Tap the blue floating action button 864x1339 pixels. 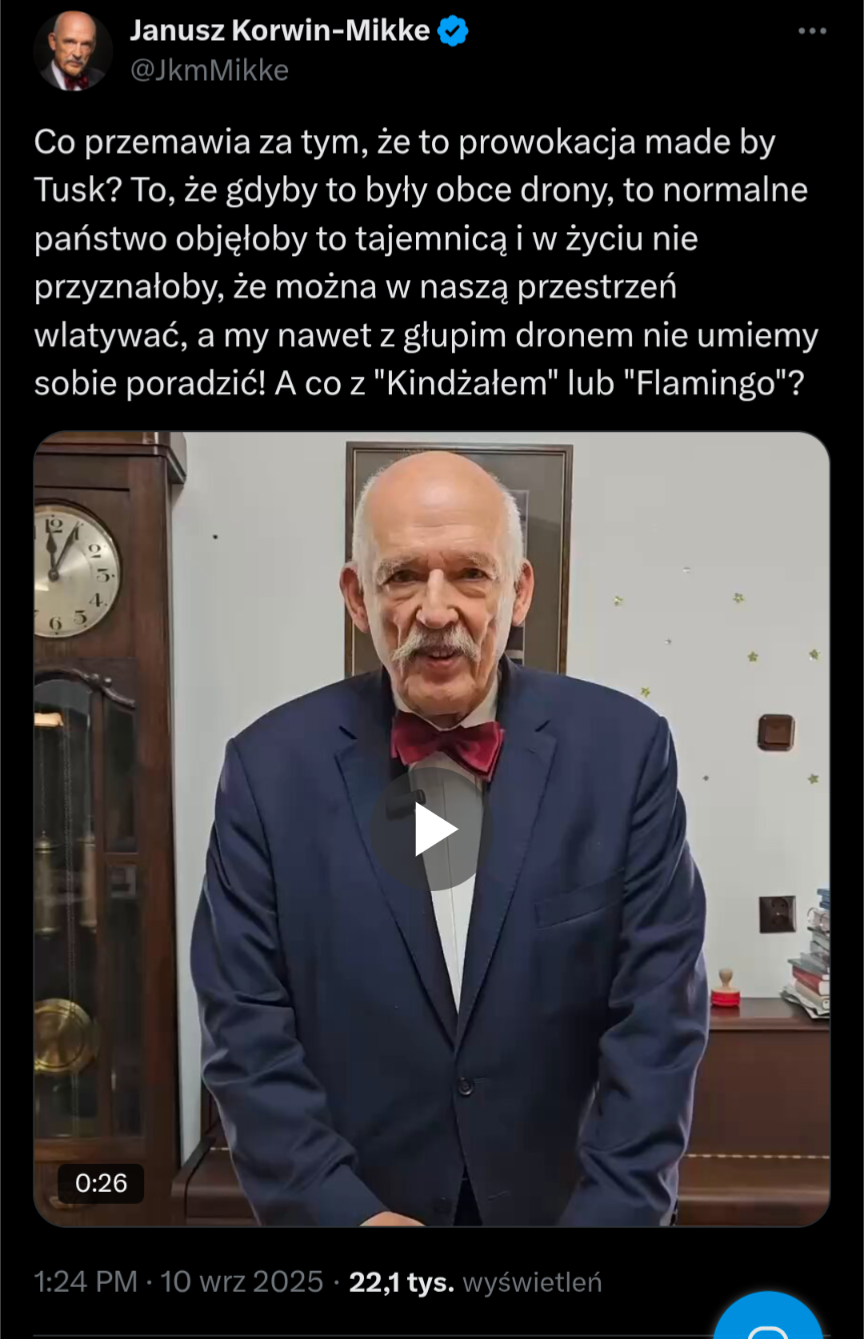(x=768, y=1320)
